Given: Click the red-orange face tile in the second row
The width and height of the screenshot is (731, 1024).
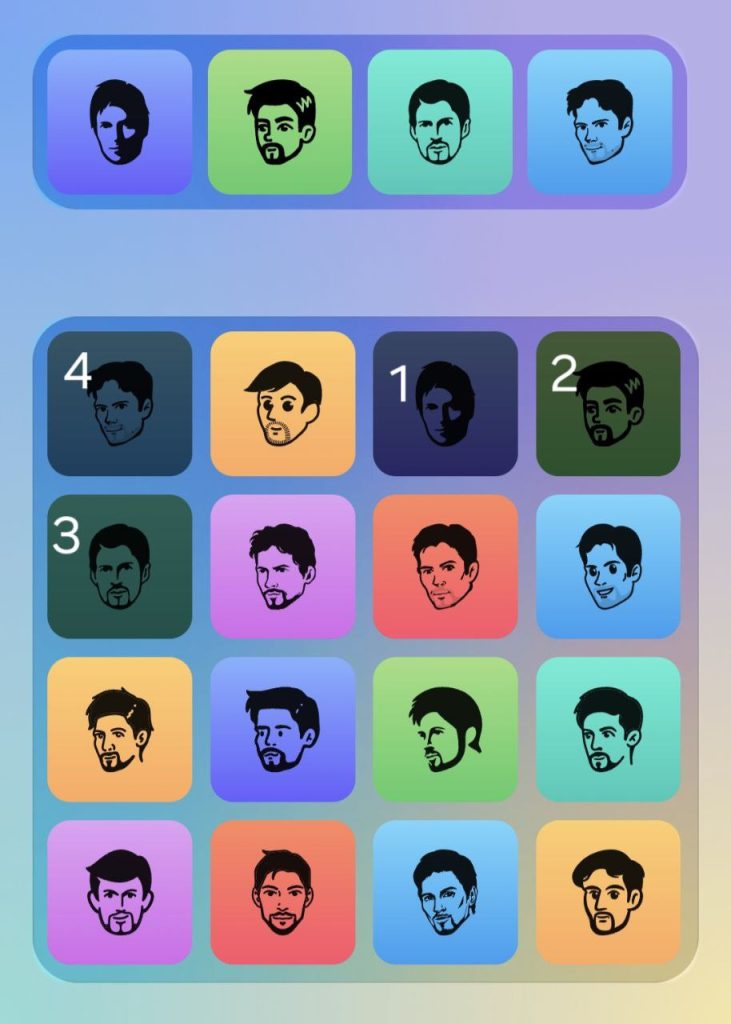Looking at the screenshot, I should pyautogui.click(x=445, y=567).
